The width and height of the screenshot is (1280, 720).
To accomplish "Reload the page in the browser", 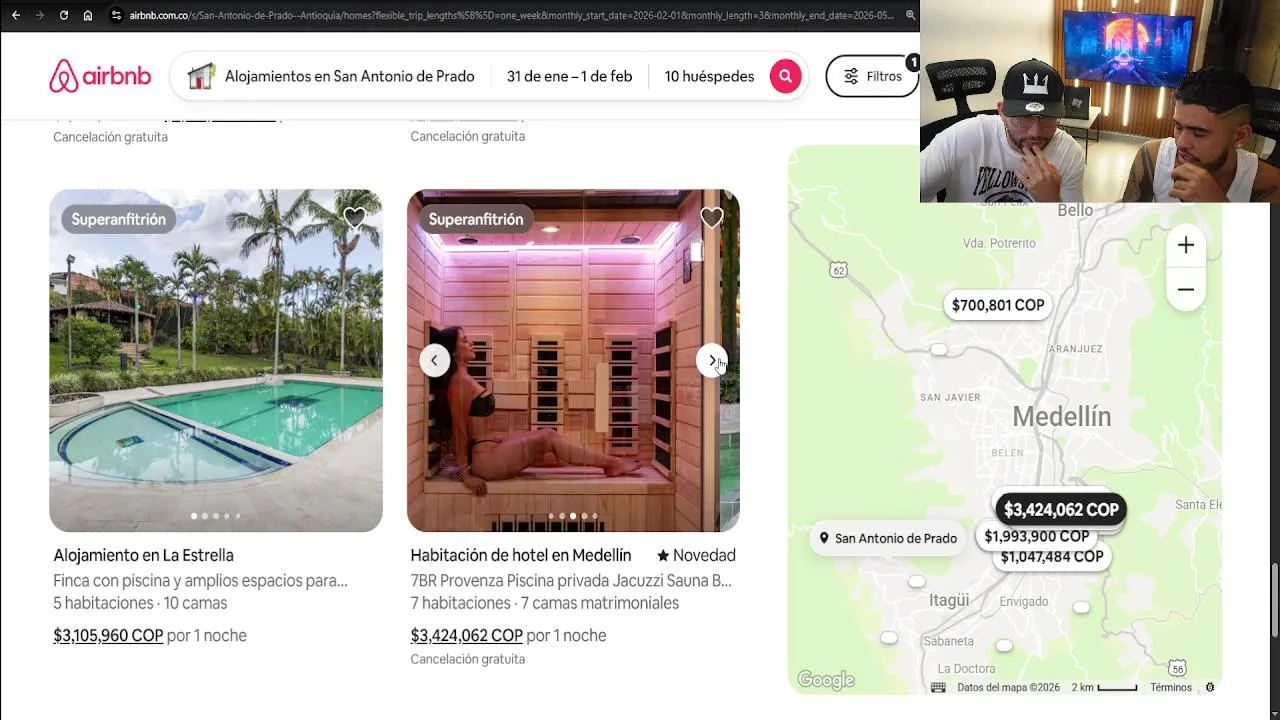I will pyautogui.click(x=64, y=15).
